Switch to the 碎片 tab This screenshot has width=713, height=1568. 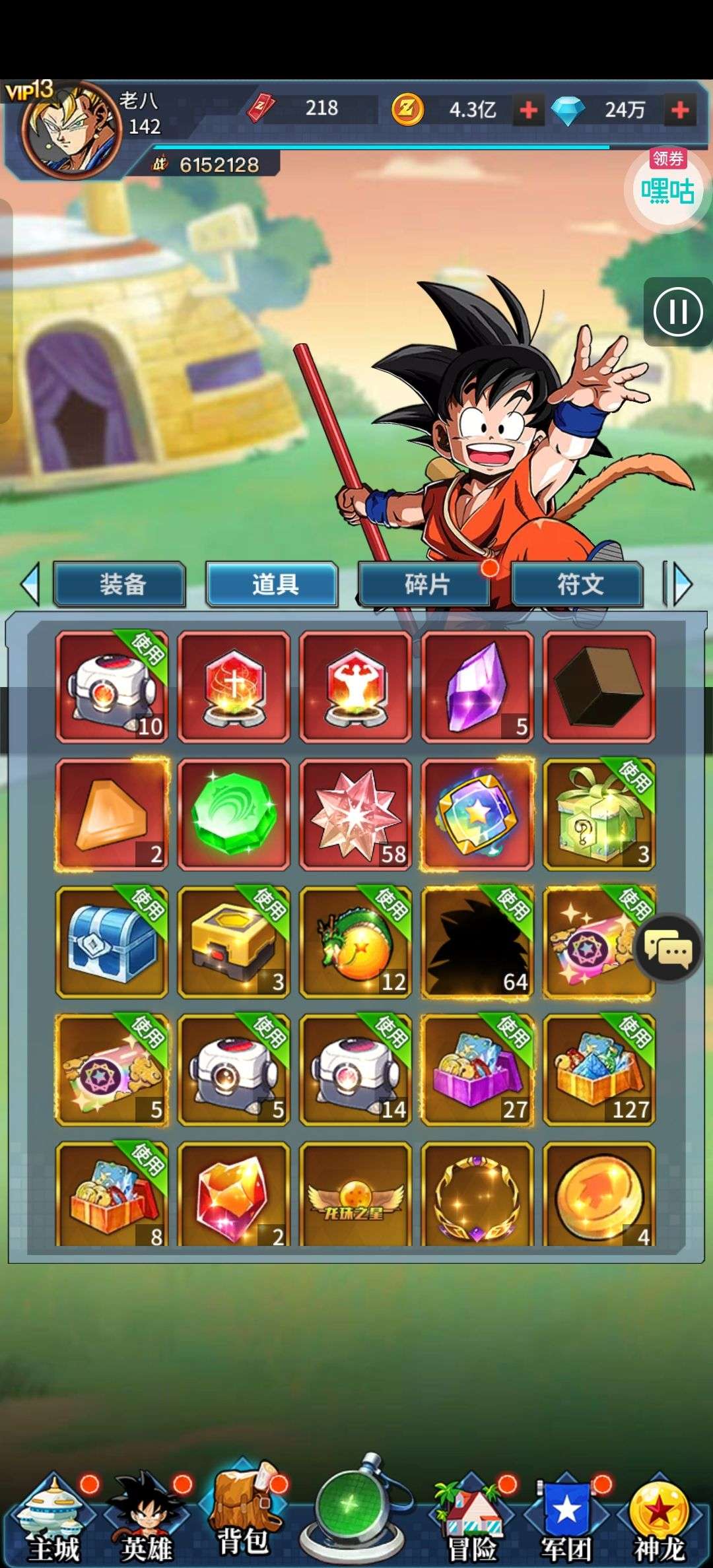pos(425,584)
